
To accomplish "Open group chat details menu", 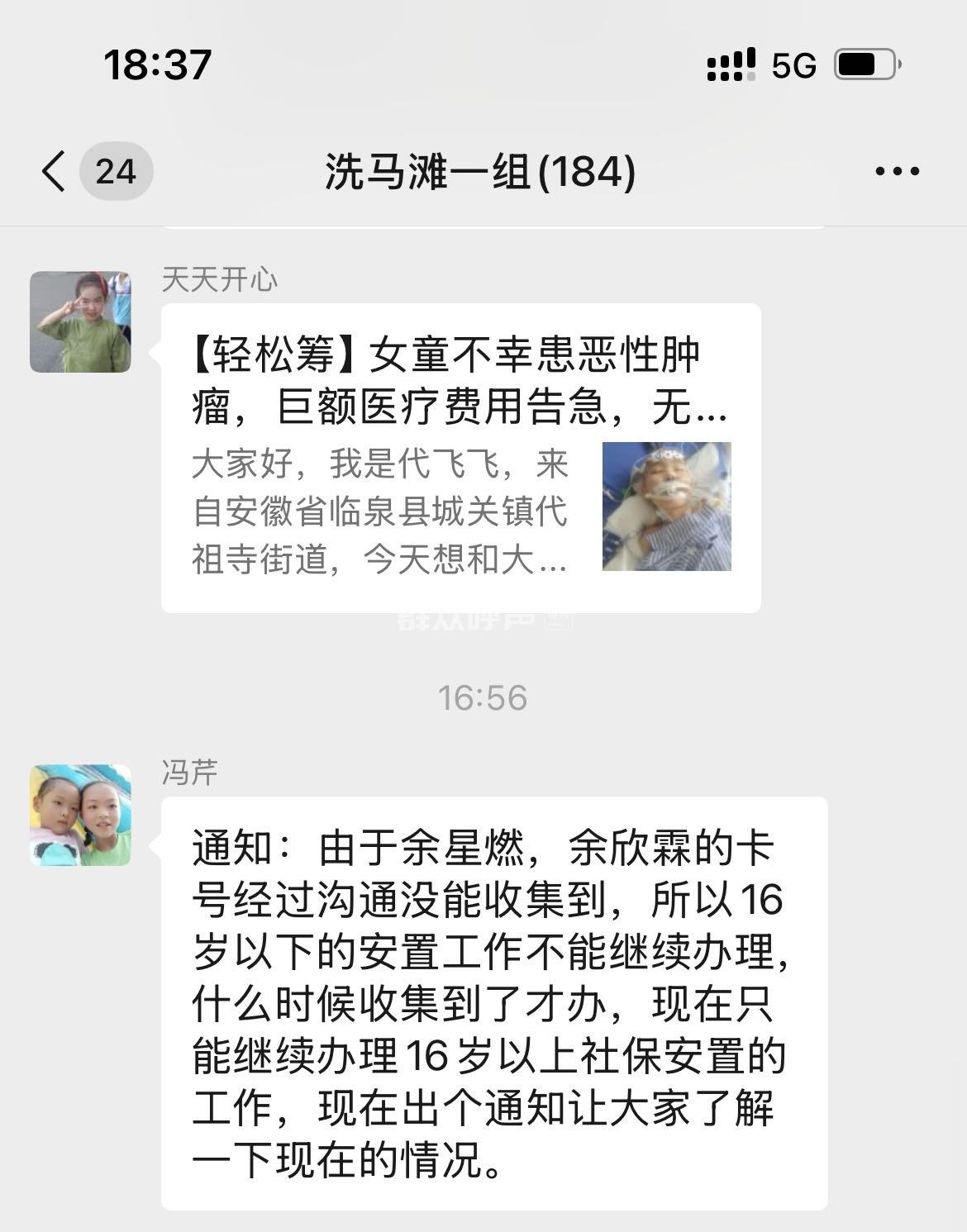I will pos(897,172).
